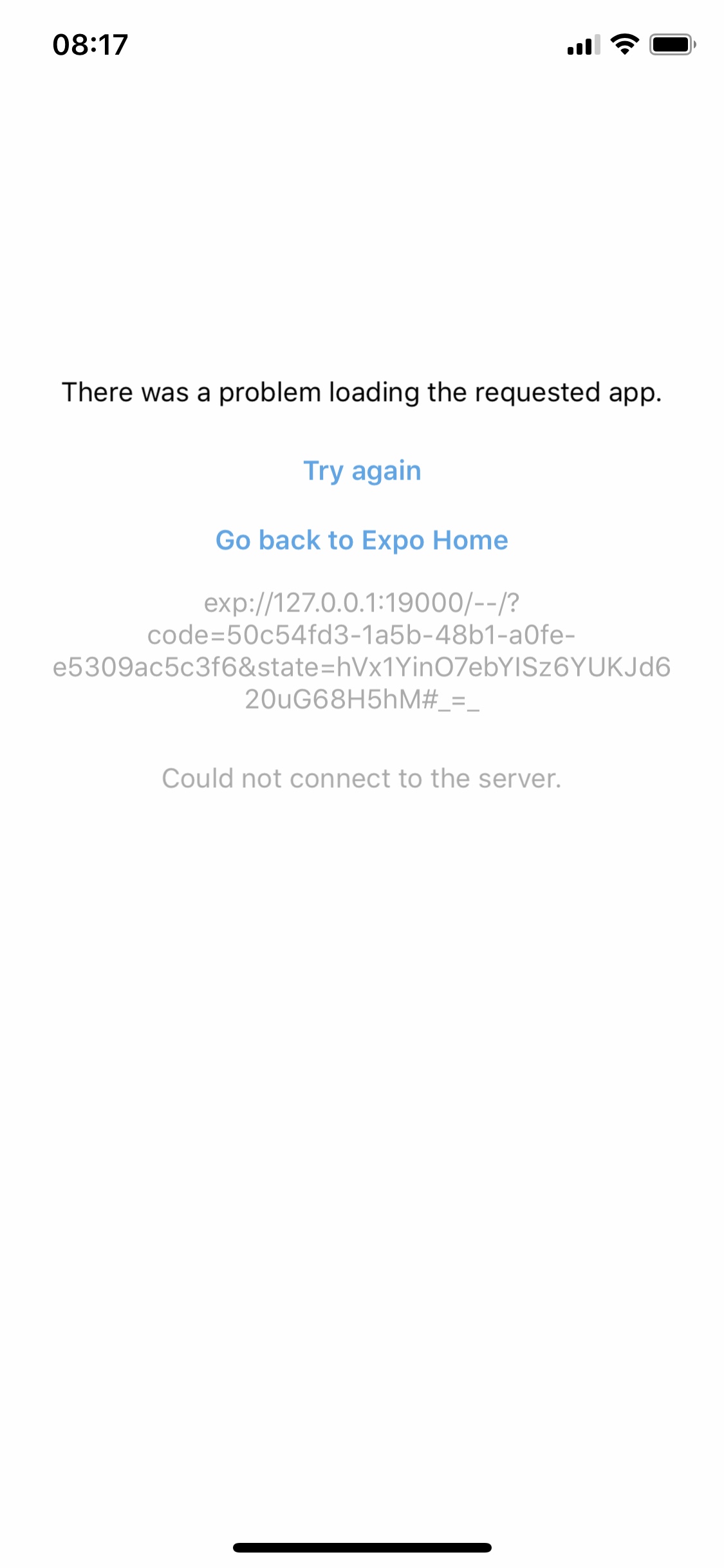Tap "Try again" to reload the app
Screen dimensions: 724x1568
pyautogui.click(x=362, y=471)
